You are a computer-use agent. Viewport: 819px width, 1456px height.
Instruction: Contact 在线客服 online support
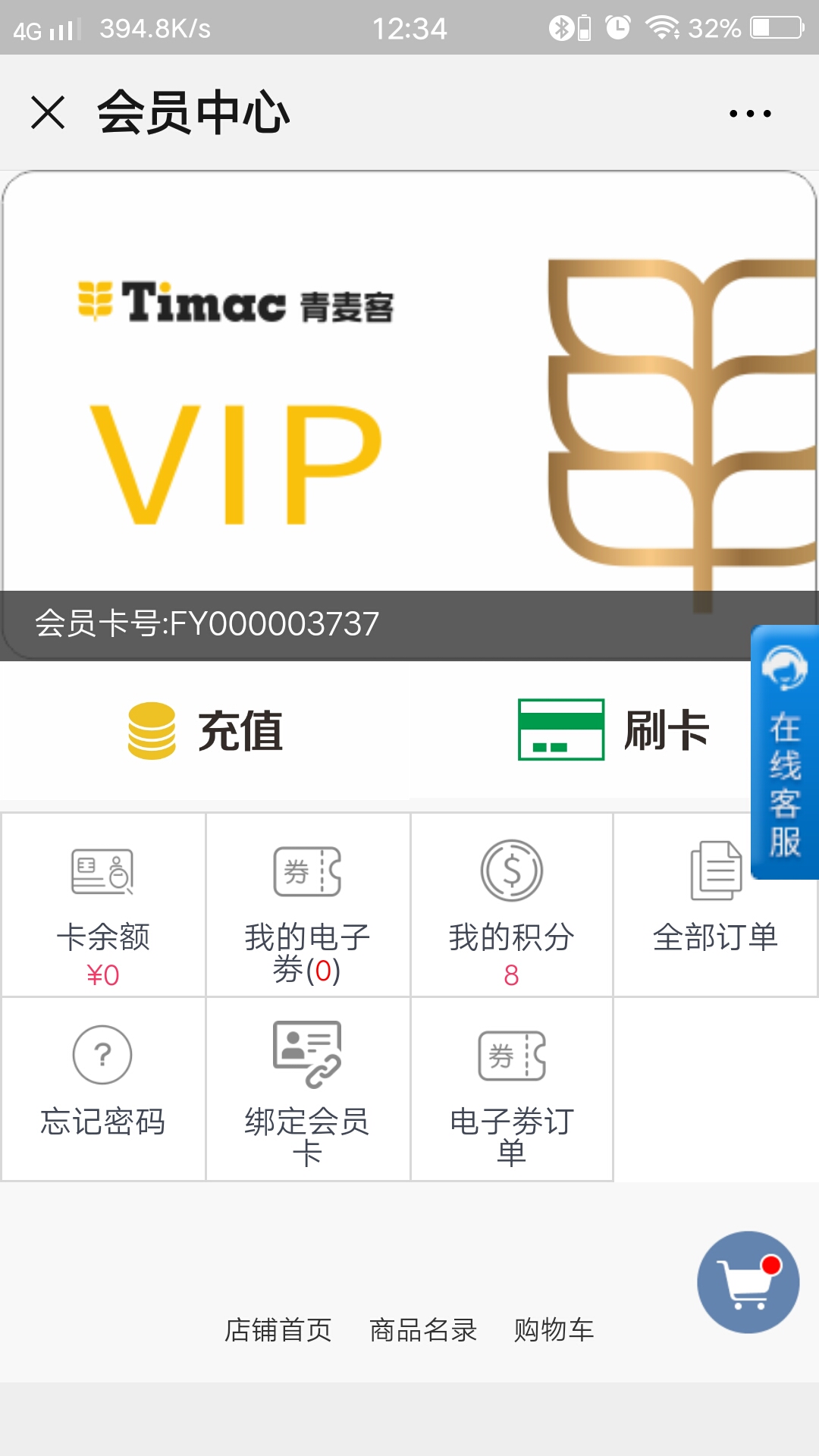click(x=785, y=752)
